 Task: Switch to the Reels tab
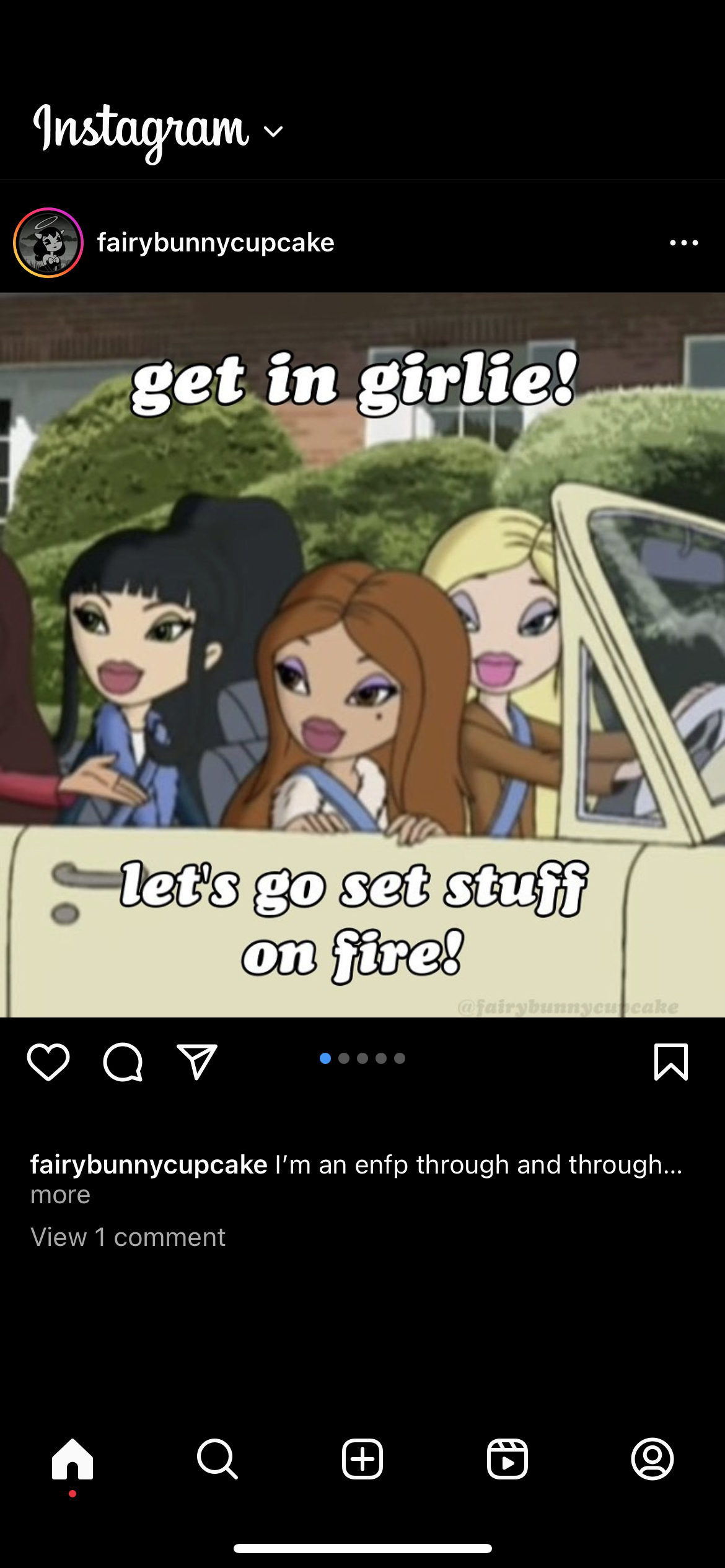(507, 1459)
